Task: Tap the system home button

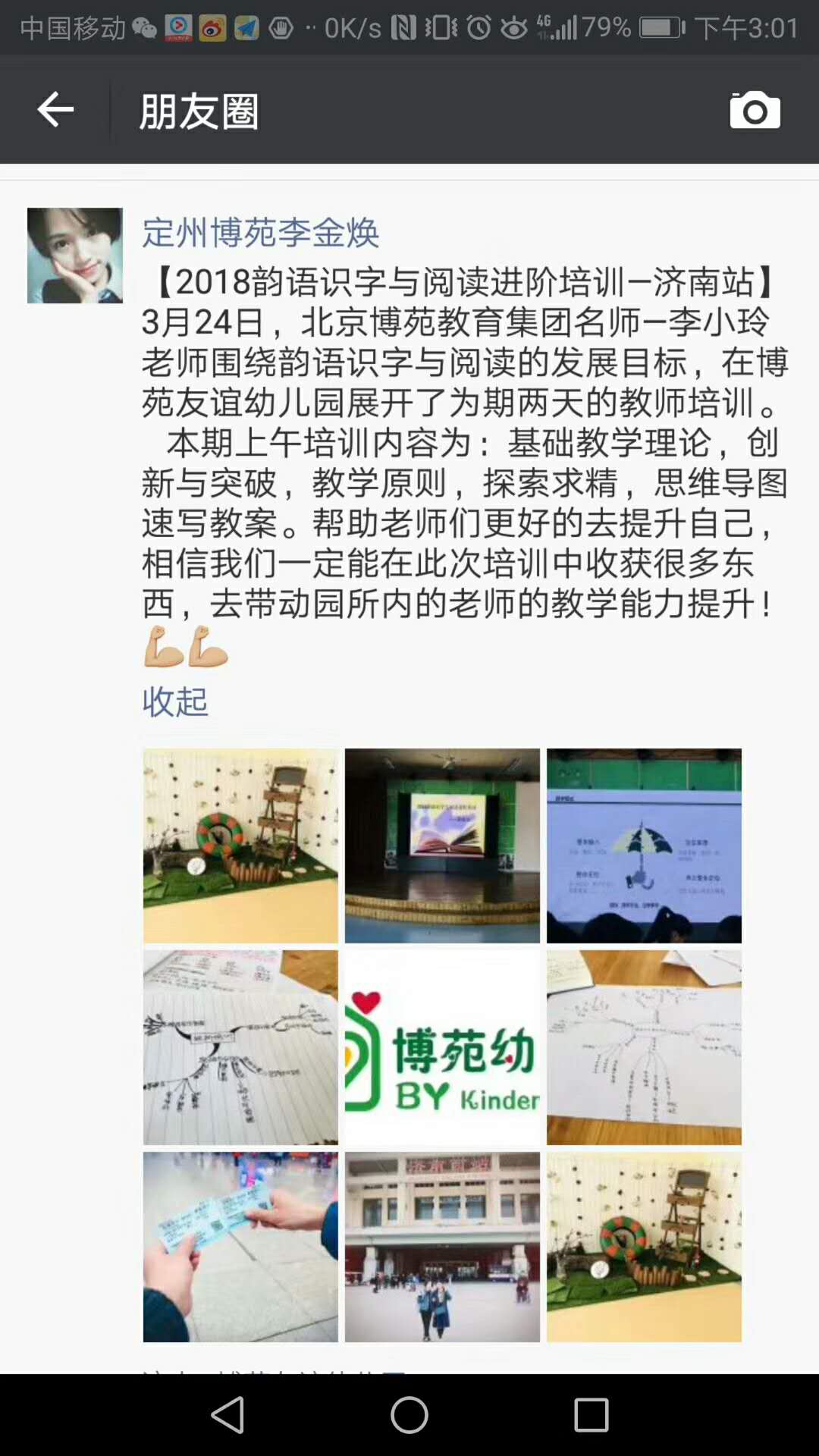Action: [x=409, y=1415]
